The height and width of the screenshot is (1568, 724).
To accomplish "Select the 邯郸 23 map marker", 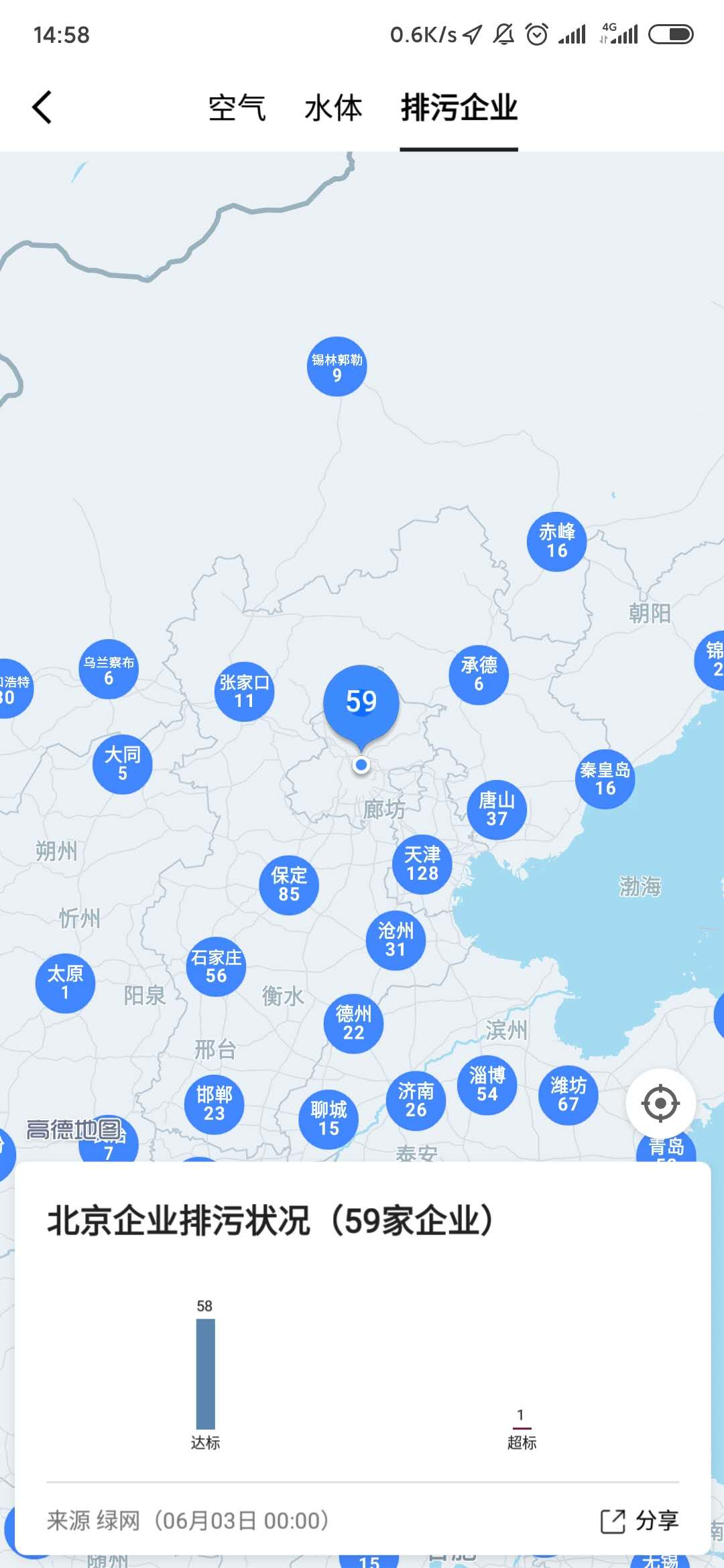I will coord(214,1104).
